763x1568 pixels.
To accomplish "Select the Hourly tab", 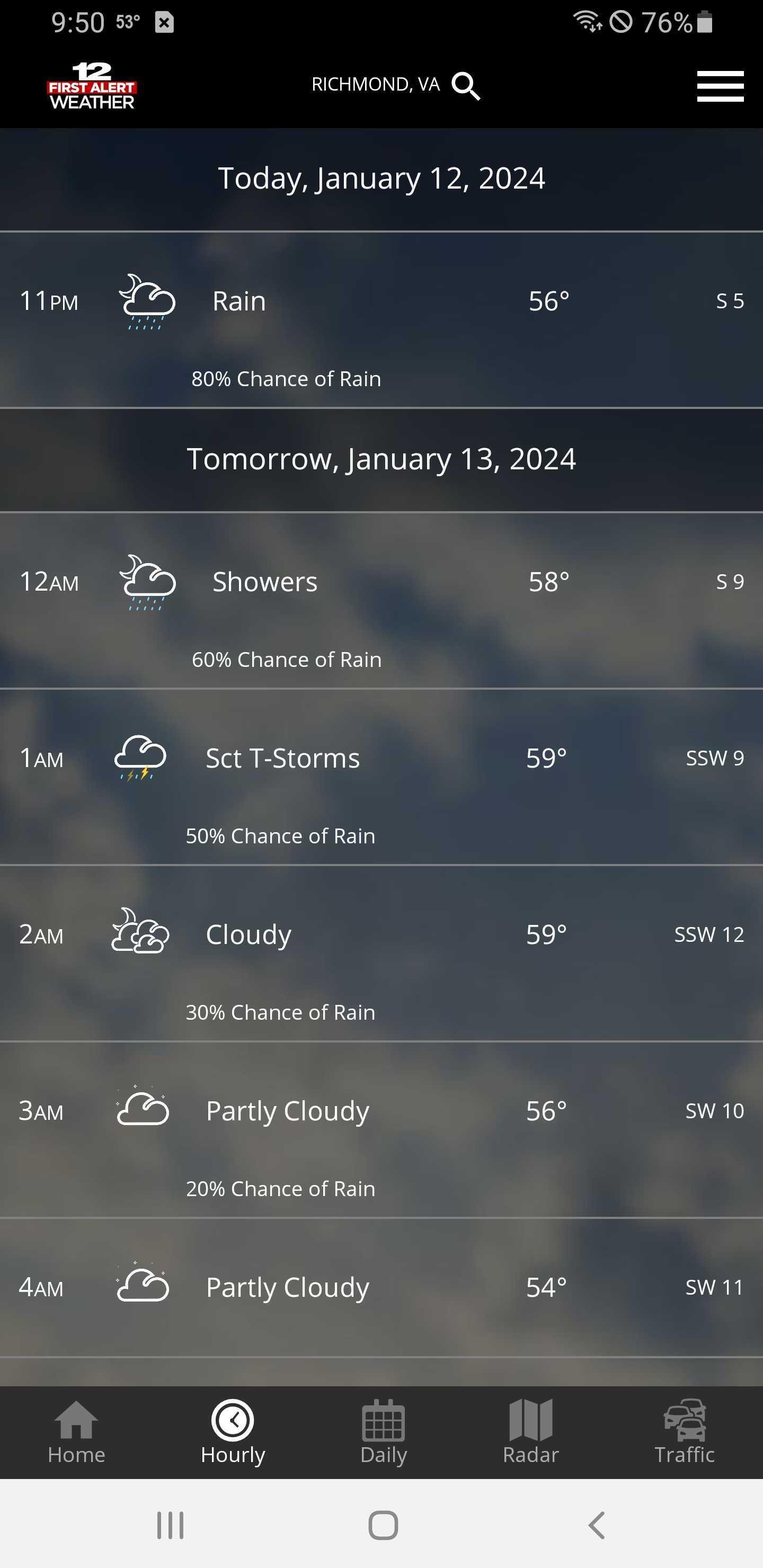I will tap(233, 1432).
